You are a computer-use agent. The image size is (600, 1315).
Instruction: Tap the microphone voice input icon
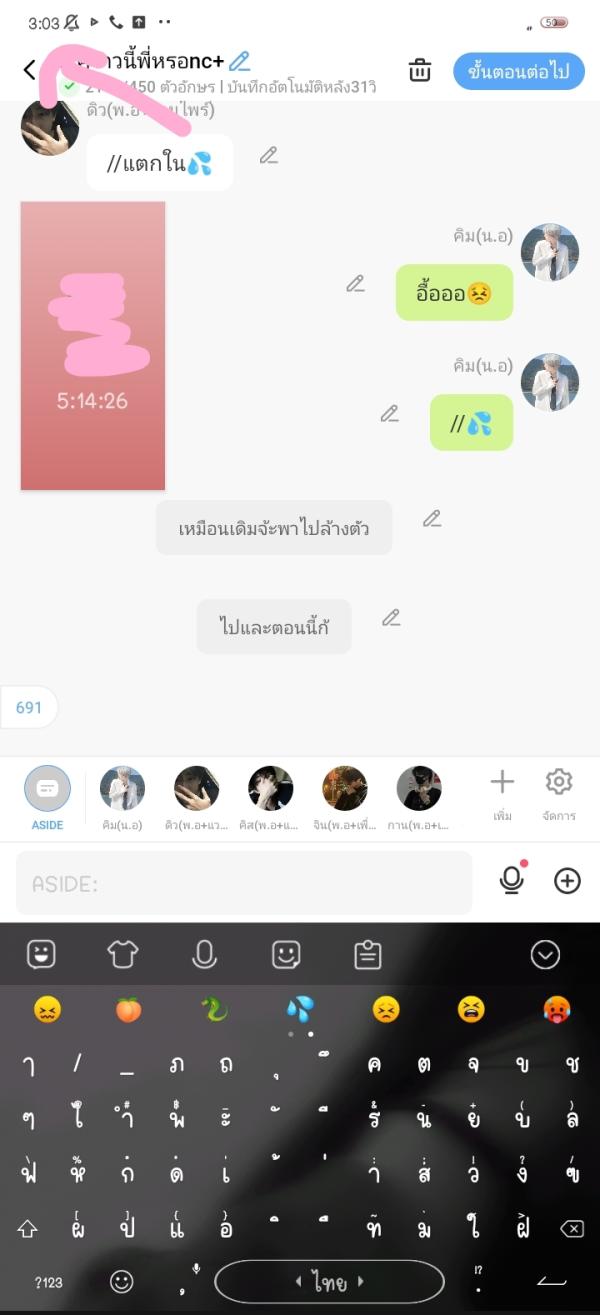coord(512,880)
